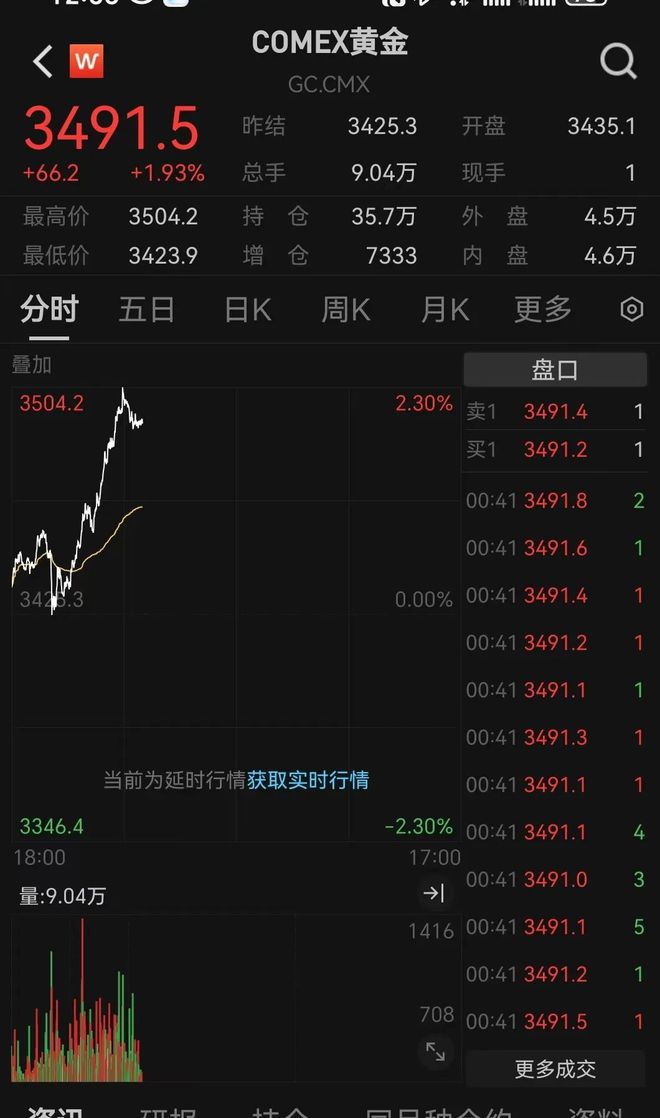Screen dimensions: 660x1118
Task: Open the 获取实时行情 link
Action: click(x=308, y=780)
